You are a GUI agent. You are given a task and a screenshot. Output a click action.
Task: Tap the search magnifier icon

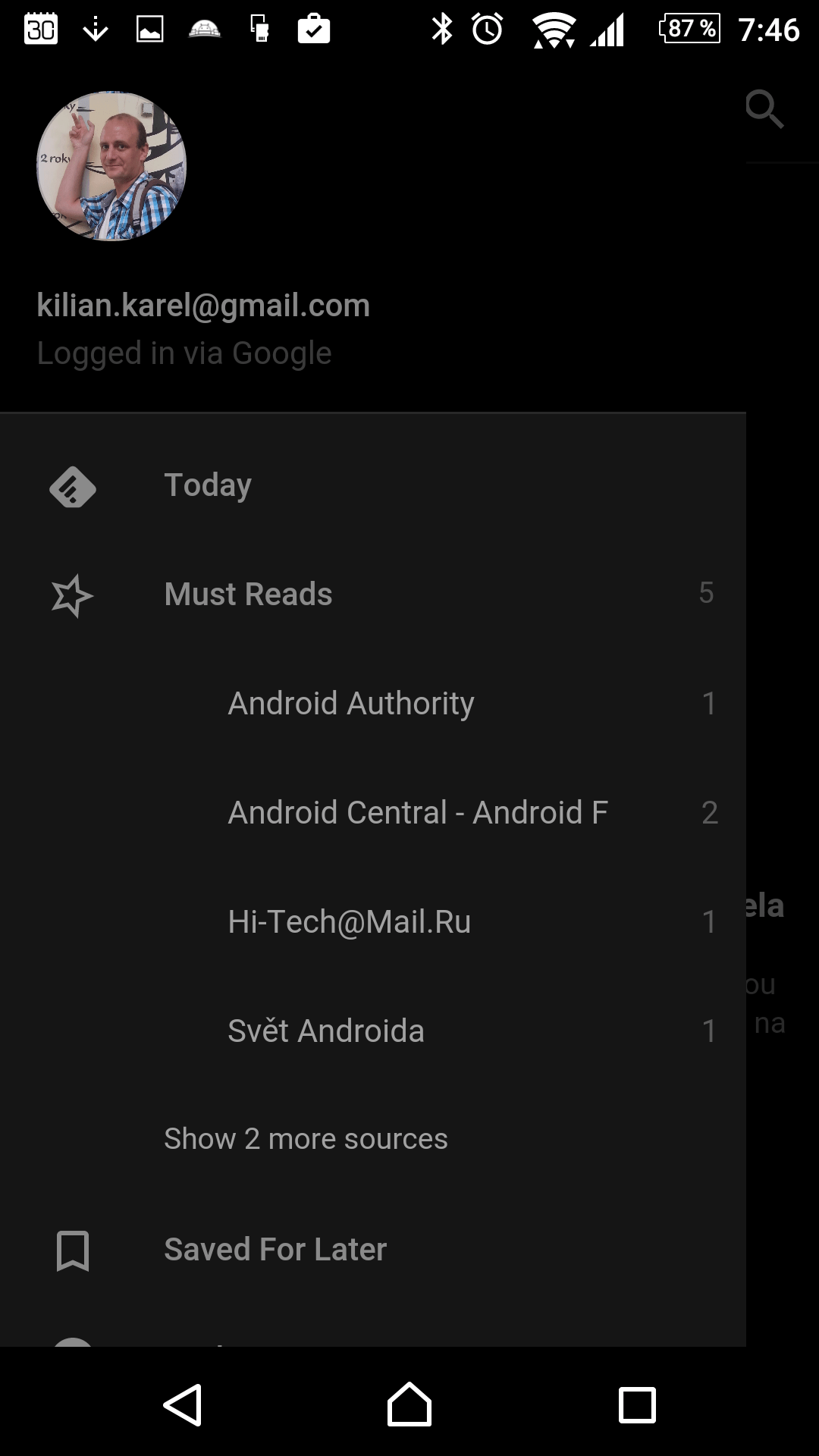(764, 109)
